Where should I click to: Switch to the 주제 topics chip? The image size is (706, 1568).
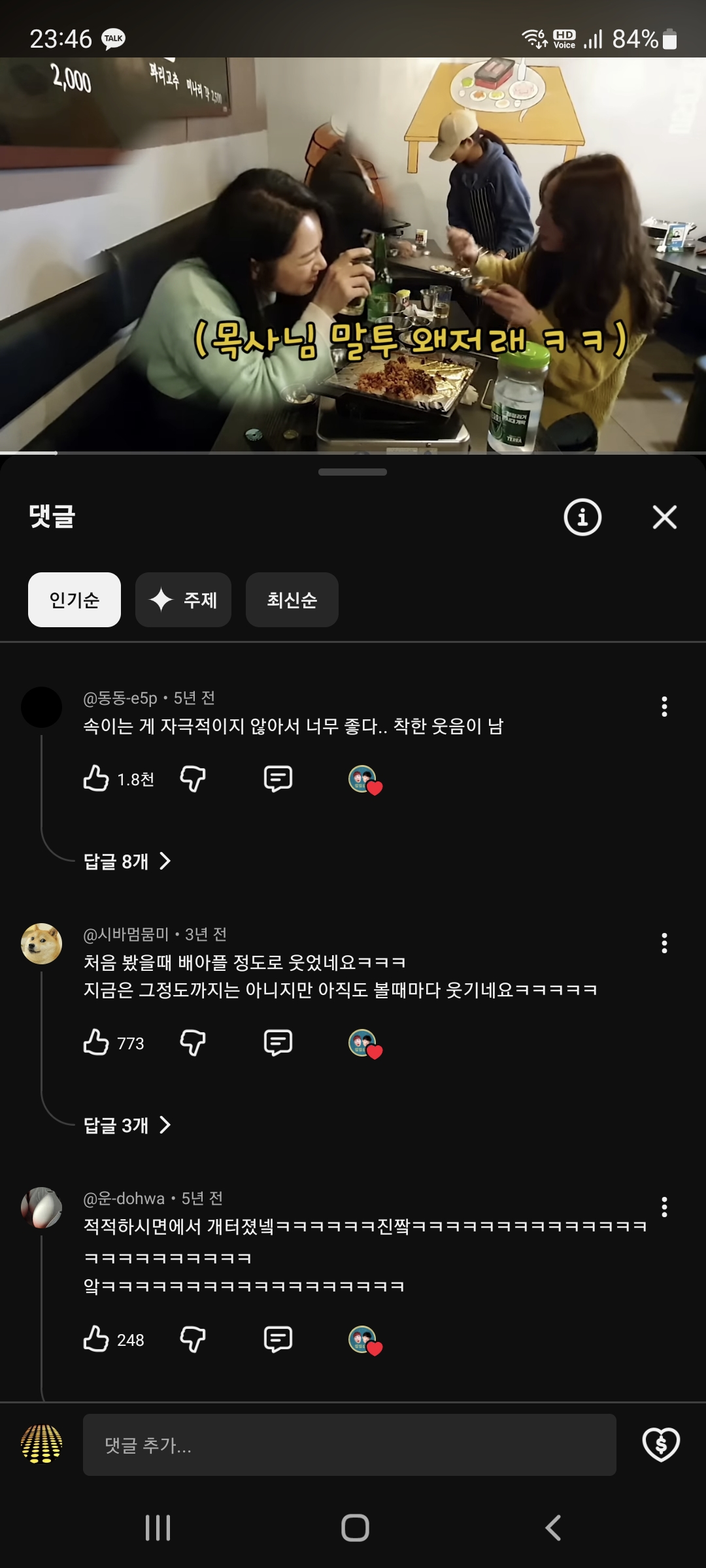(184, 600)
